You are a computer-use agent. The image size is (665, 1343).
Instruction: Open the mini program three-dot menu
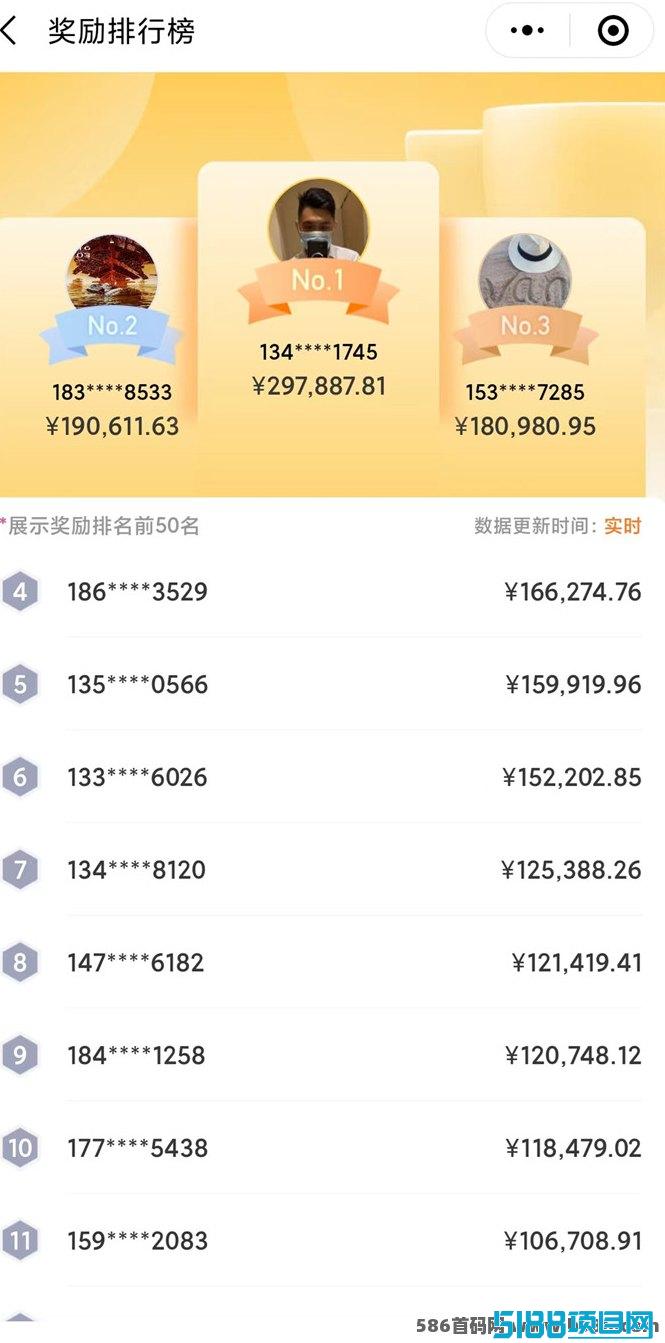point(527,31)
